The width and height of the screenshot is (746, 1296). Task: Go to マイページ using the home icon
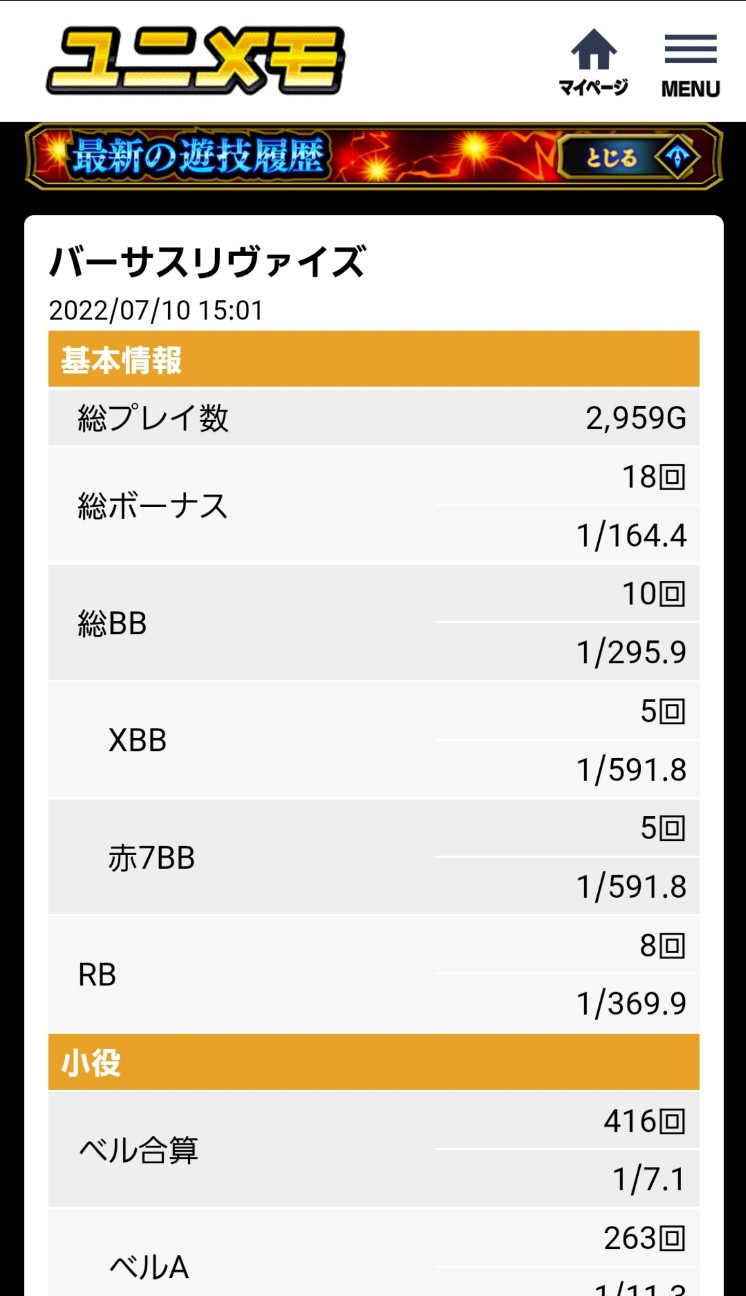point(592,48)
